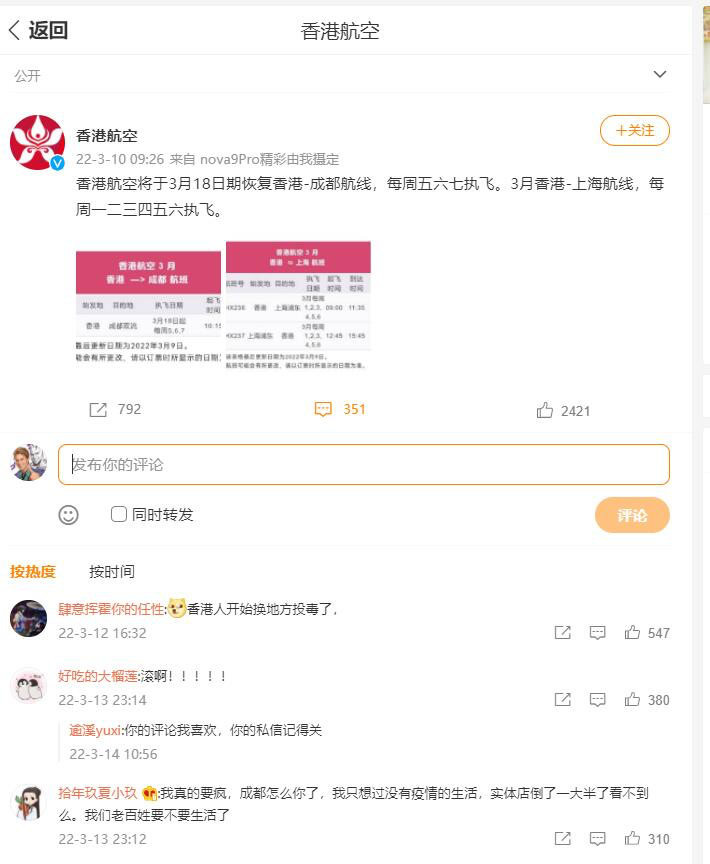Open the Hong Kong–Shanghai schedule image
Image resolution: width=710 pixels, height=864 pixels.
pyautogui.click(x=298, y=296)
